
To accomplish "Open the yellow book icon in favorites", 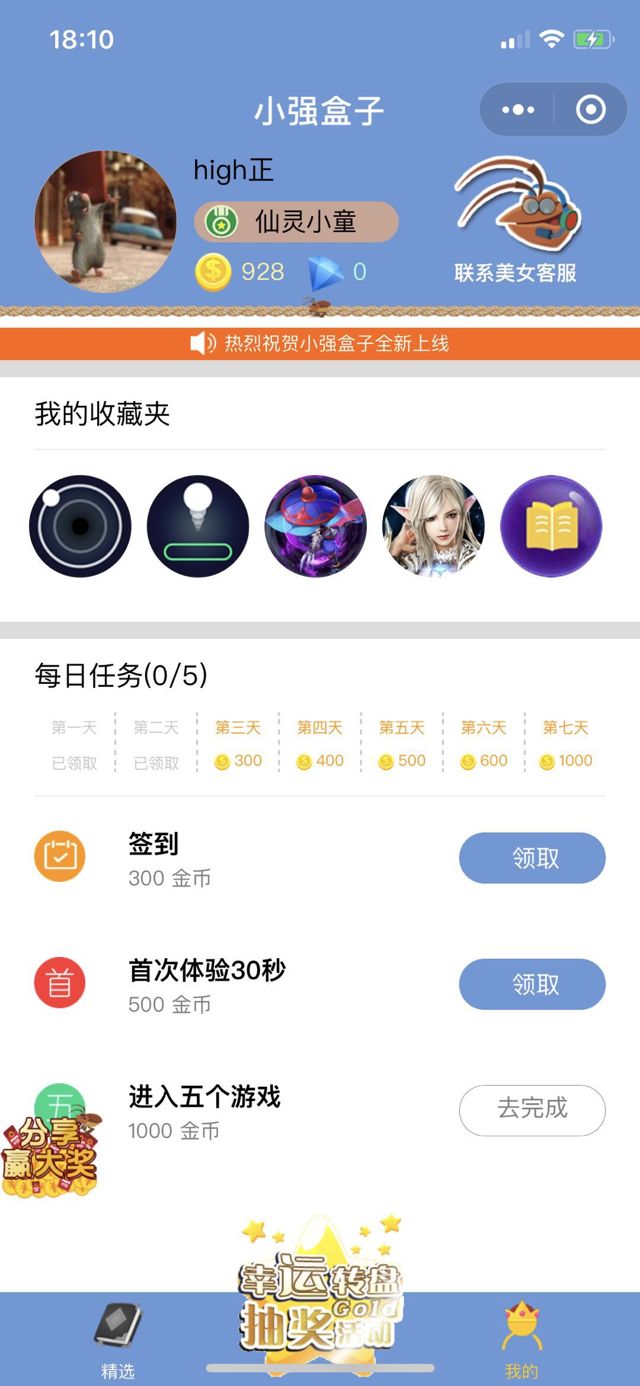I will click(551, 526).
